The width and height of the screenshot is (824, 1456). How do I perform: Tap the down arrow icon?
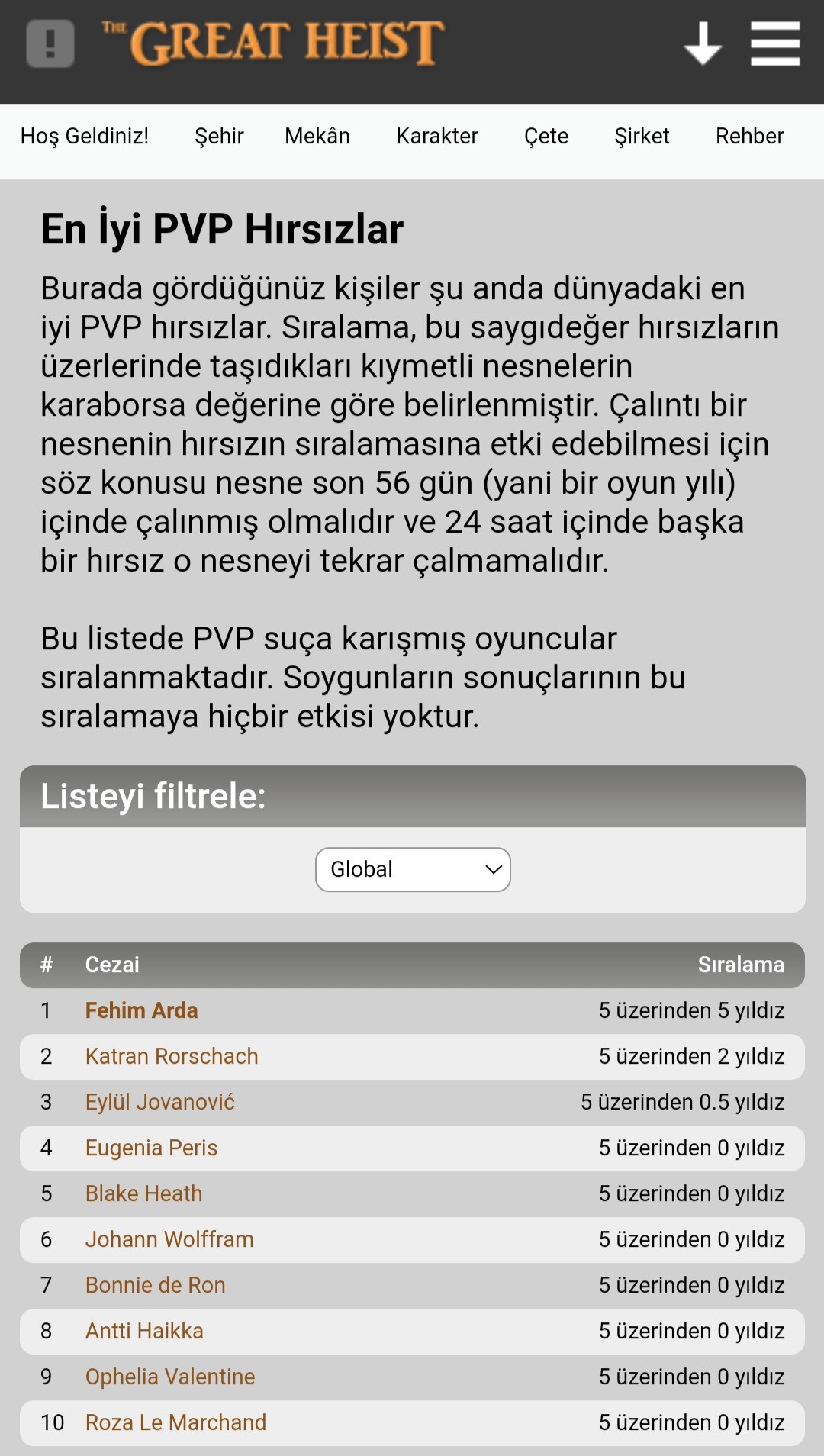point(703,43)
